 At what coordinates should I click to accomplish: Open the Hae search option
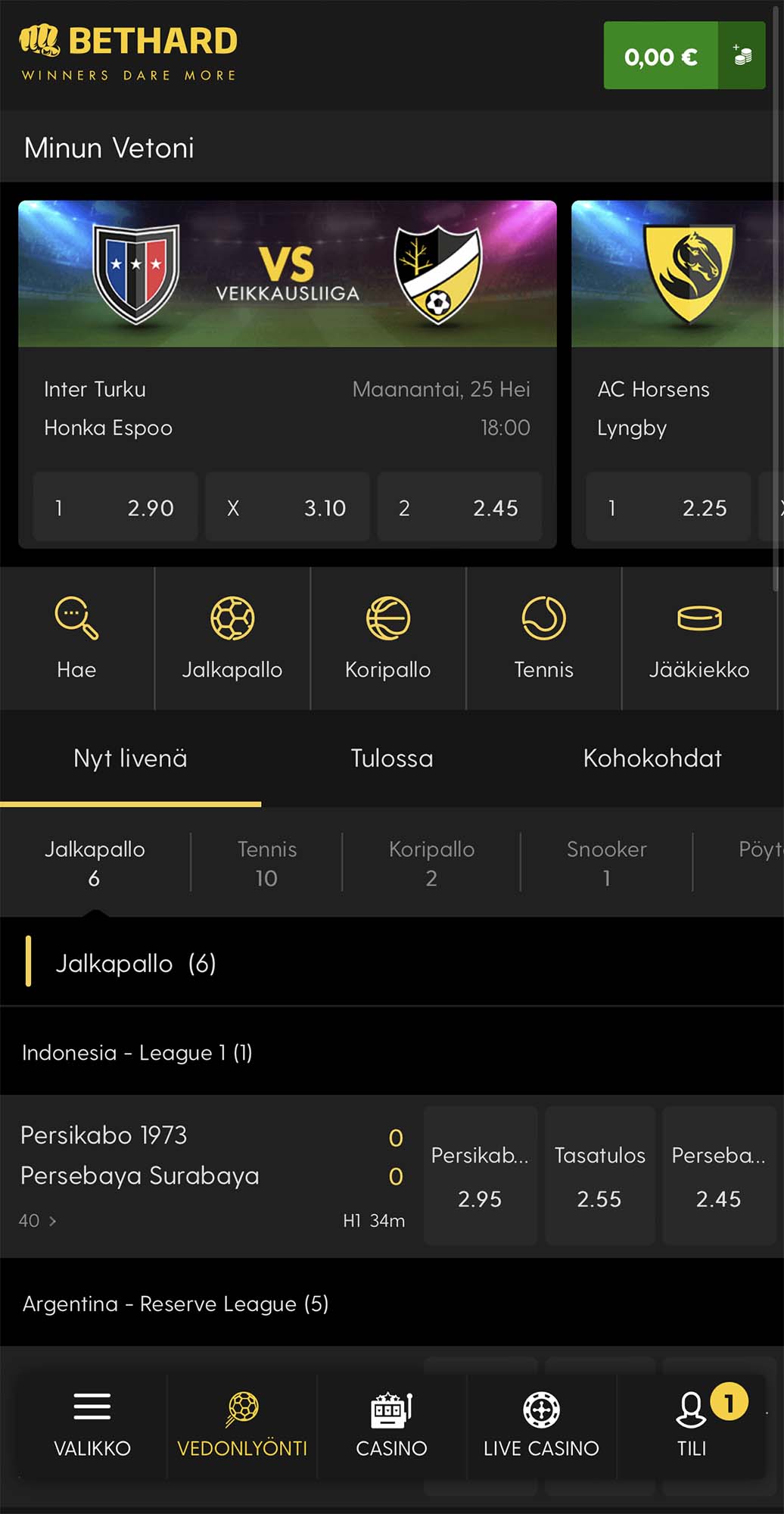coord(76,638)
